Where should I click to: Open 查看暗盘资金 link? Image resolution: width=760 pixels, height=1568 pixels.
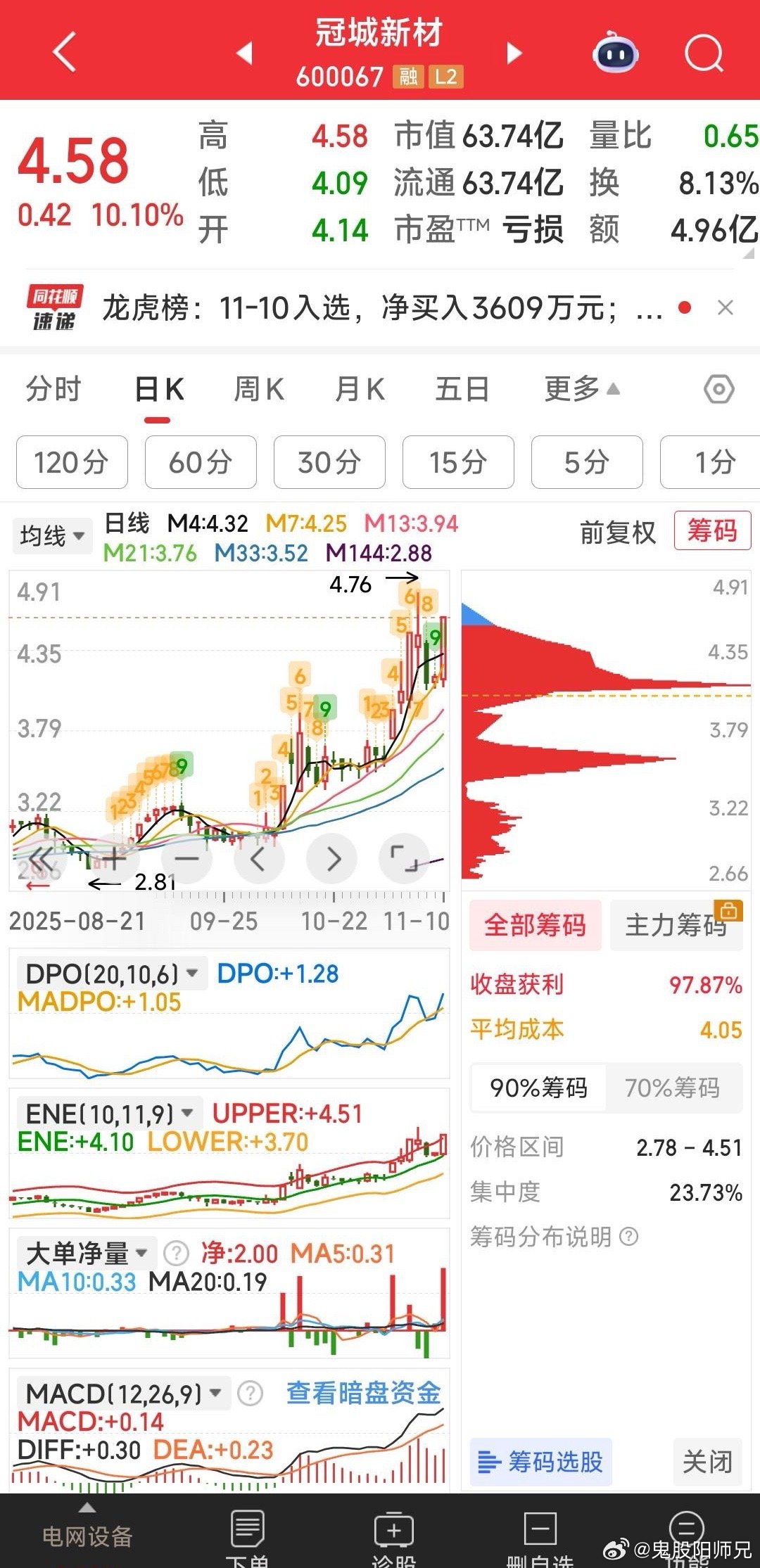[x=363, y=1393]
